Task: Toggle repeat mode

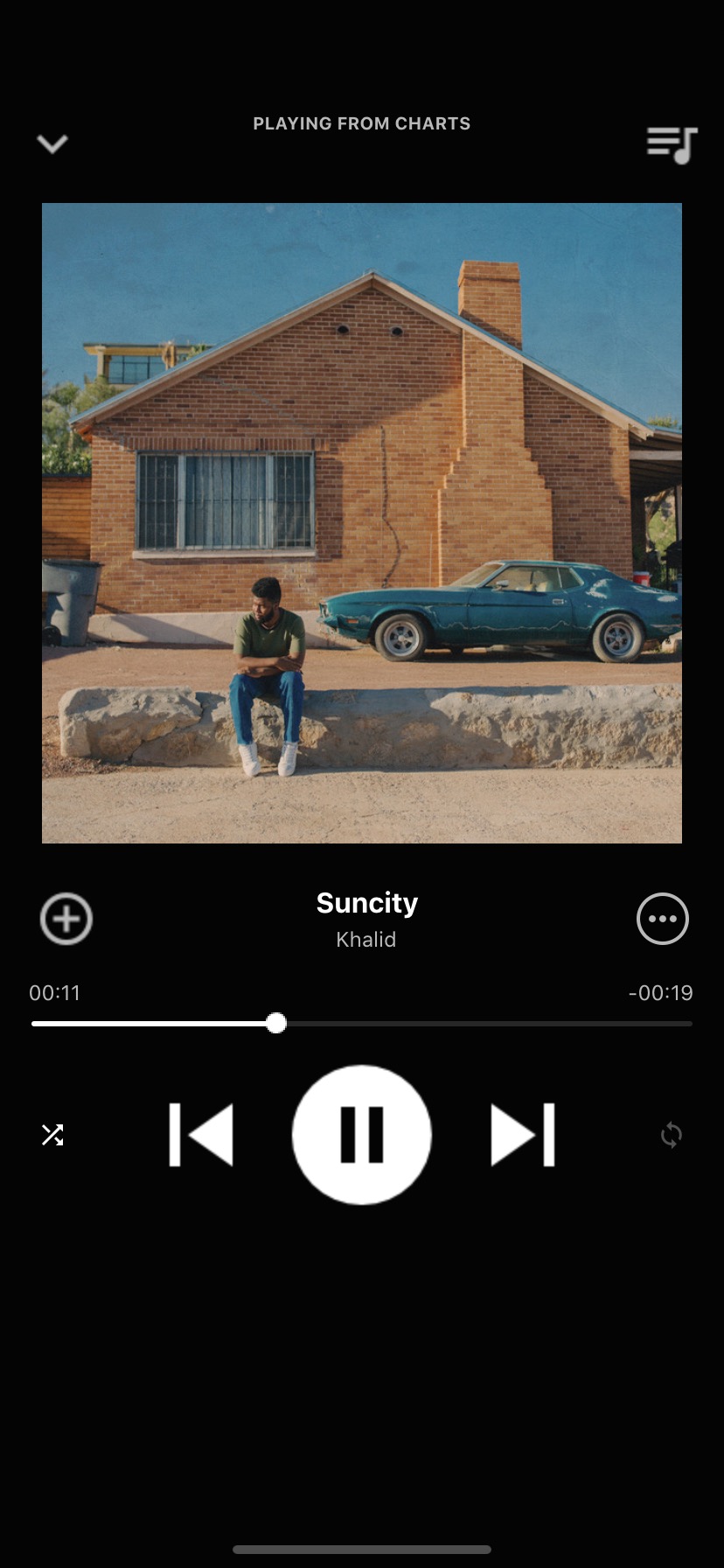Action: [672, 1135]
